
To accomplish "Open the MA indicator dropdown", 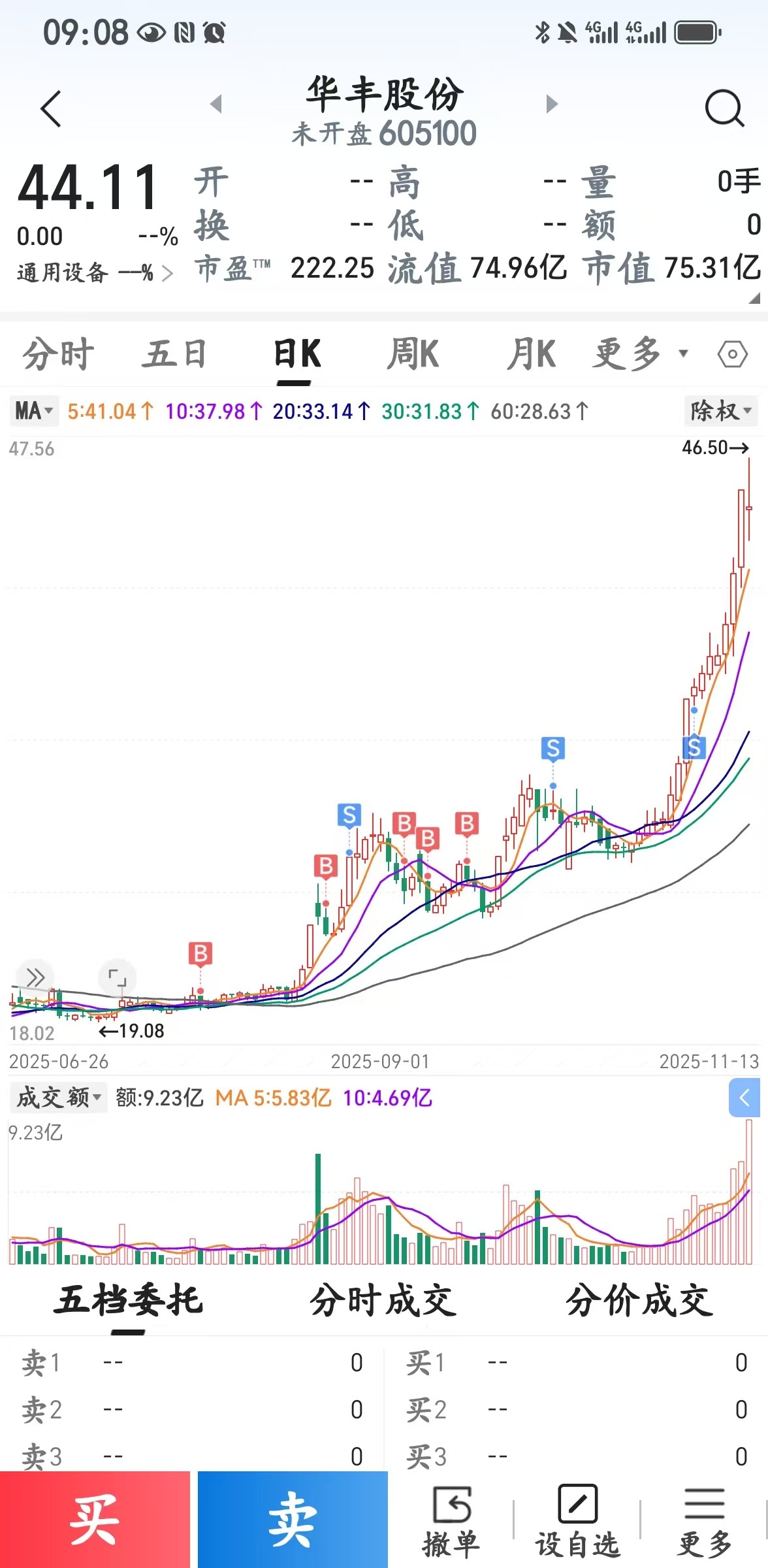I will click(34, 411).
